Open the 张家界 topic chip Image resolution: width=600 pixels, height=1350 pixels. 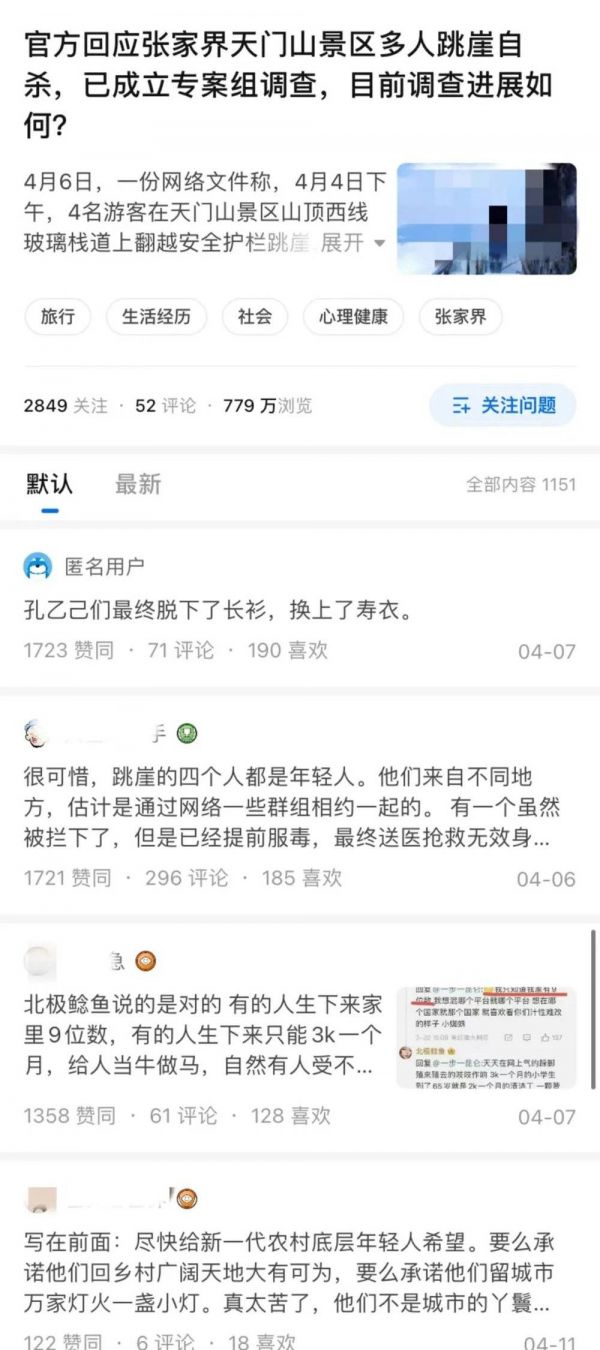pyautogui.click(x=460, y=317)
